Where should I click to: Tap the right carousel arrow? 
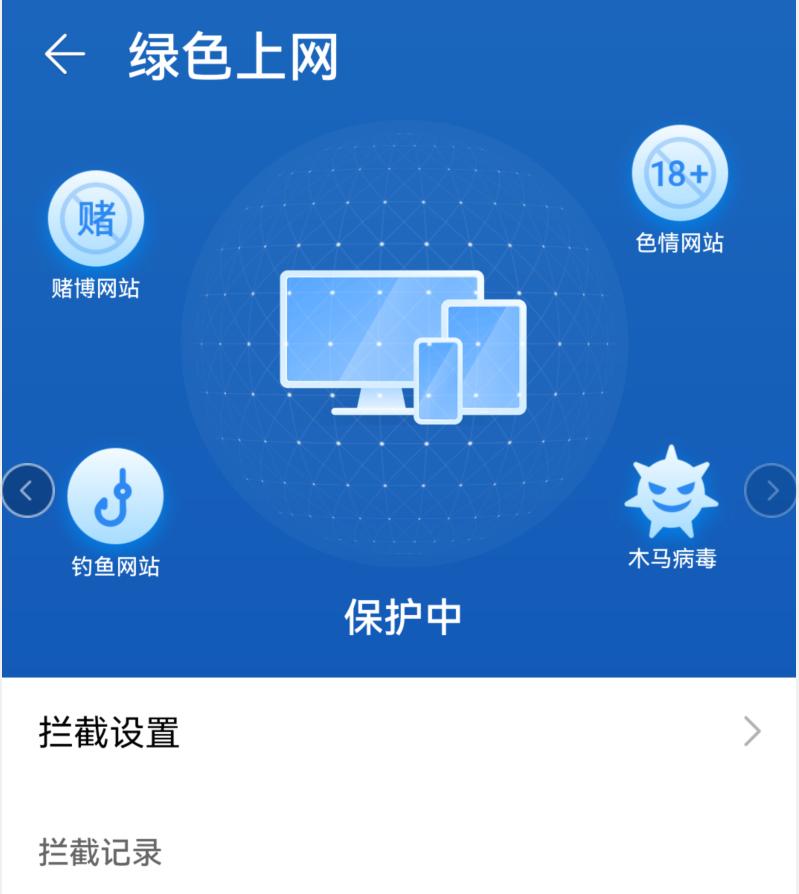[771, 491]
